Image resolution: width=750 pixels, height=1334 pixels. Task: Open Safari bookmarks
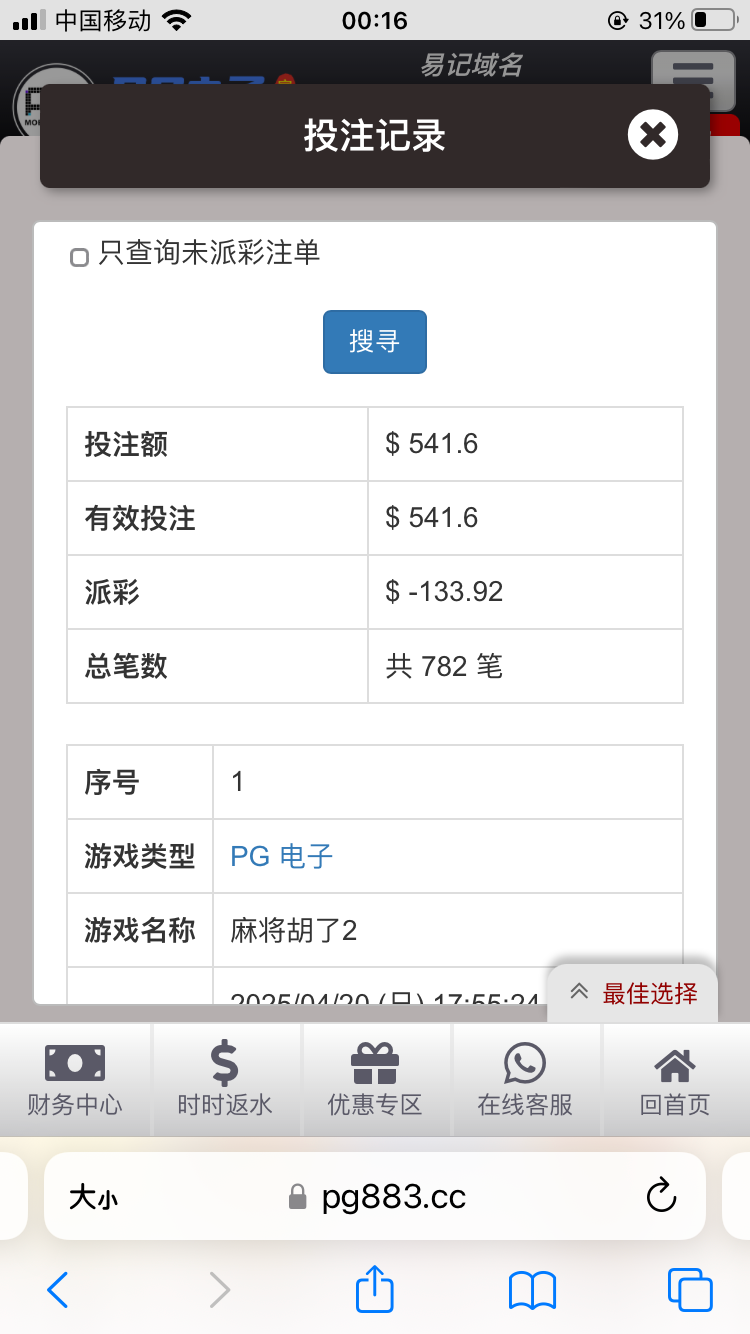point(532,1291)
